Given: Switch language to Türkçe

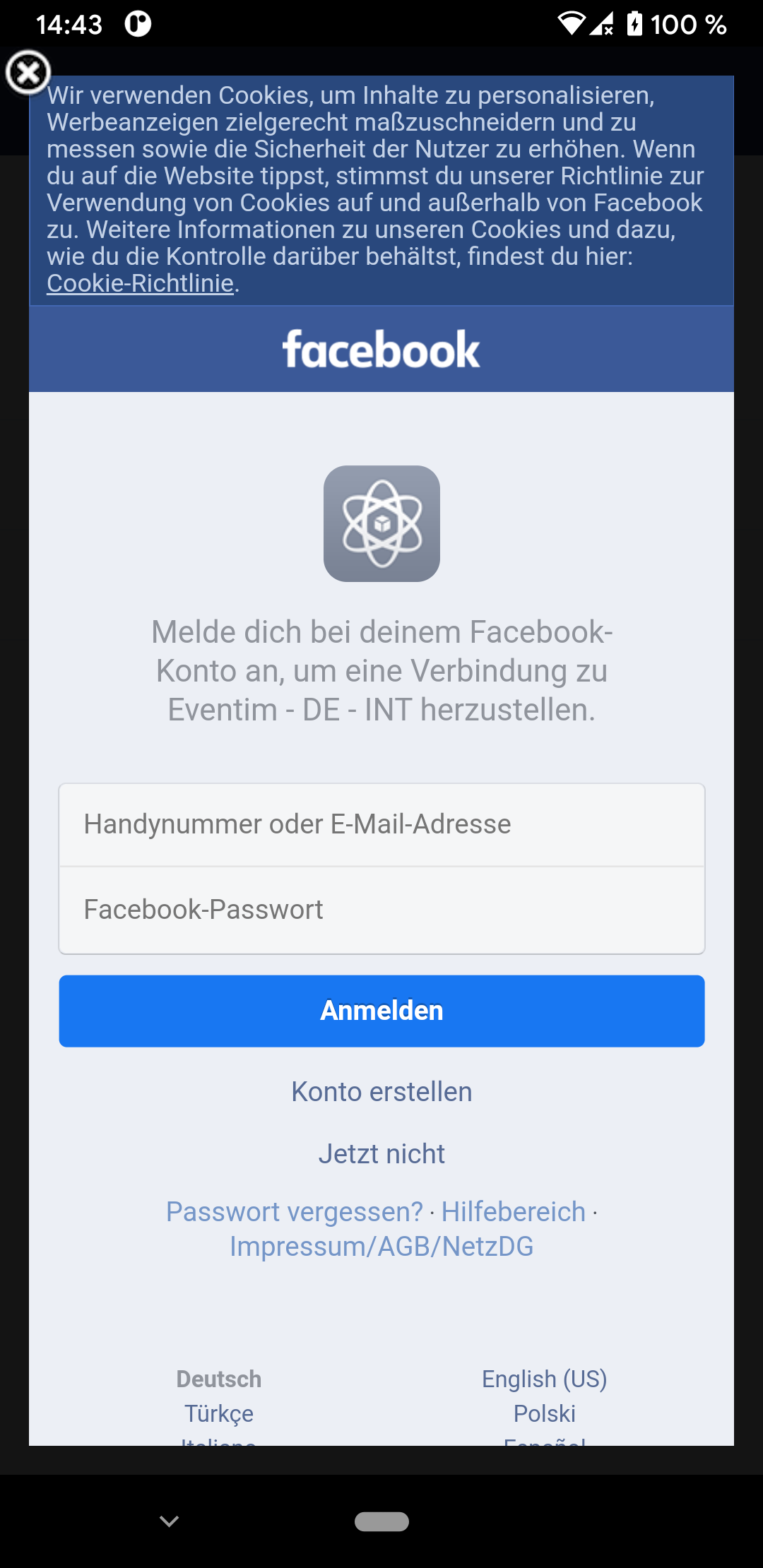Looking at the screenshot, I should point(219,1413).
